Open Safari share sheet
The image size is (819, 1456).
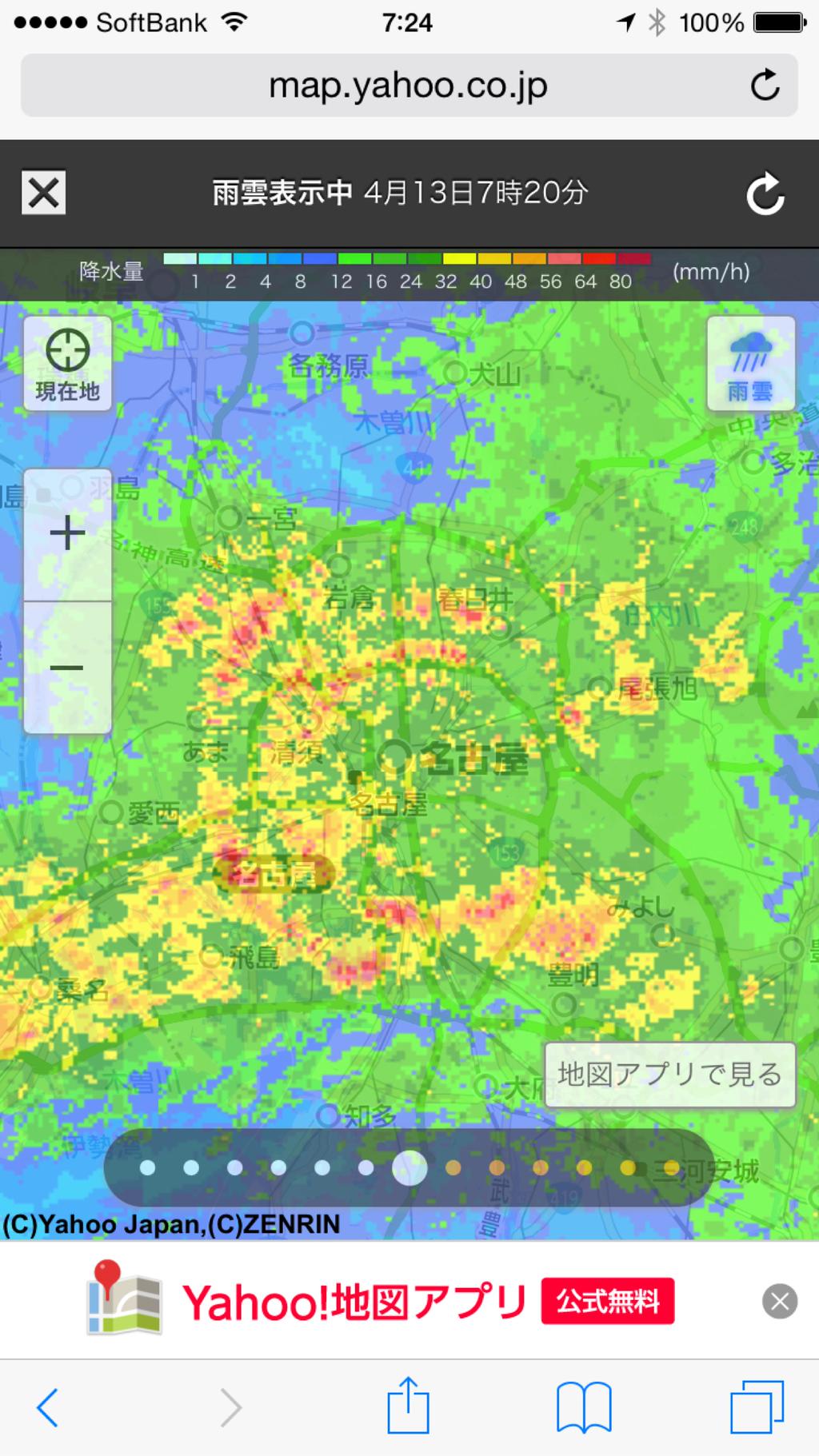[x=408, y=1405]
